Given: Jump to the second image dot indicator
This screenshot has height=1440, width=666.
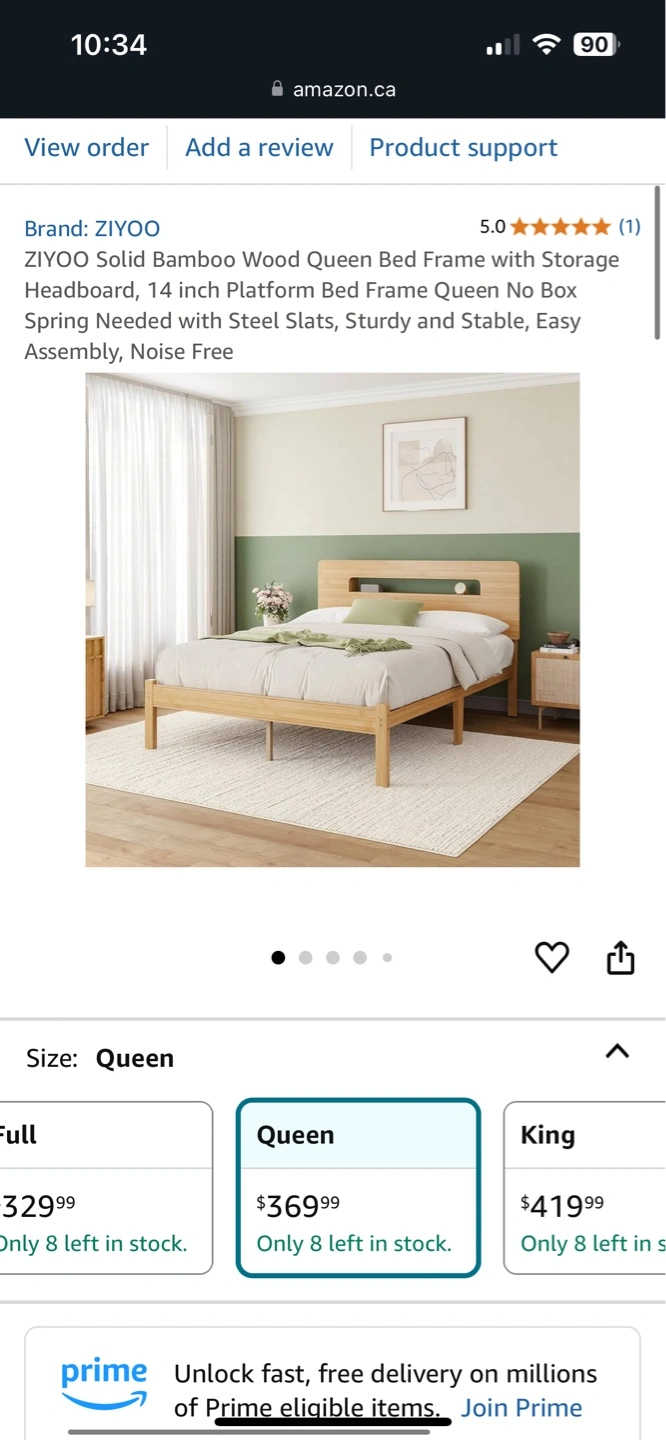Looking at the screenshot, I should tap(306, 958).
